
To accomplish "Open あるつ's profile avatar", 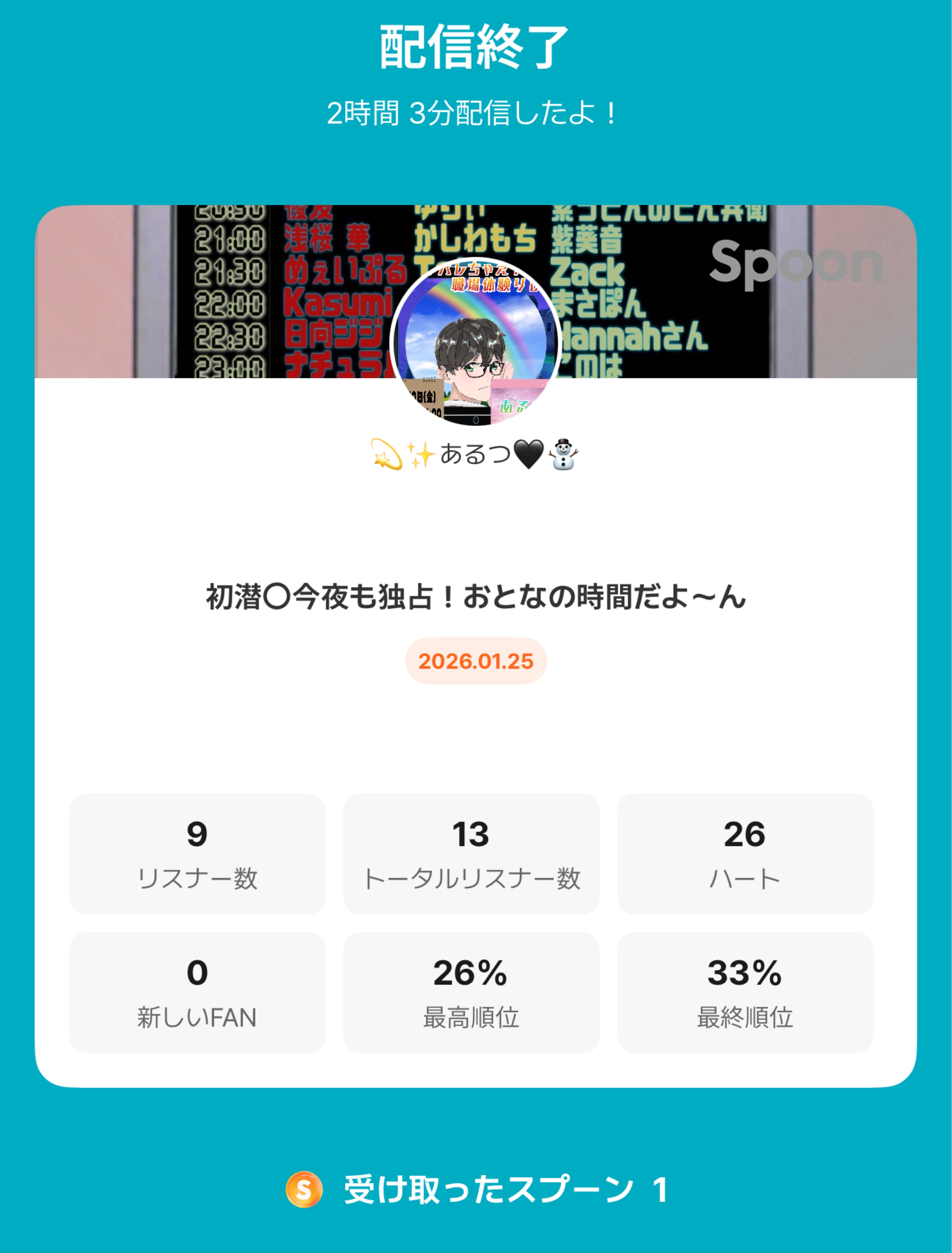I will tap(475, 343).
